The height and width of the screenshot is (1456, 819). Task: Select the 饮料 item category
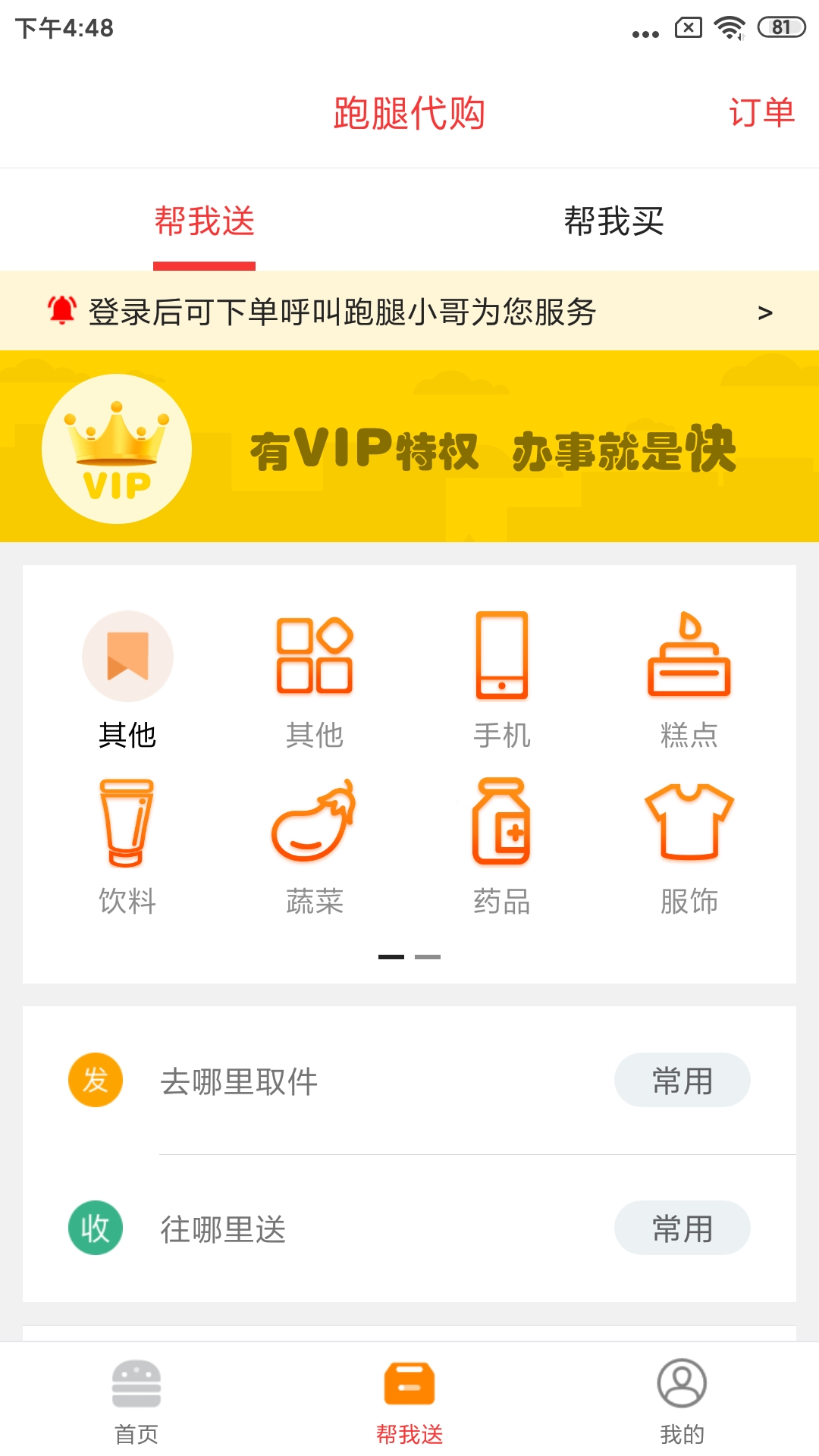127,846
